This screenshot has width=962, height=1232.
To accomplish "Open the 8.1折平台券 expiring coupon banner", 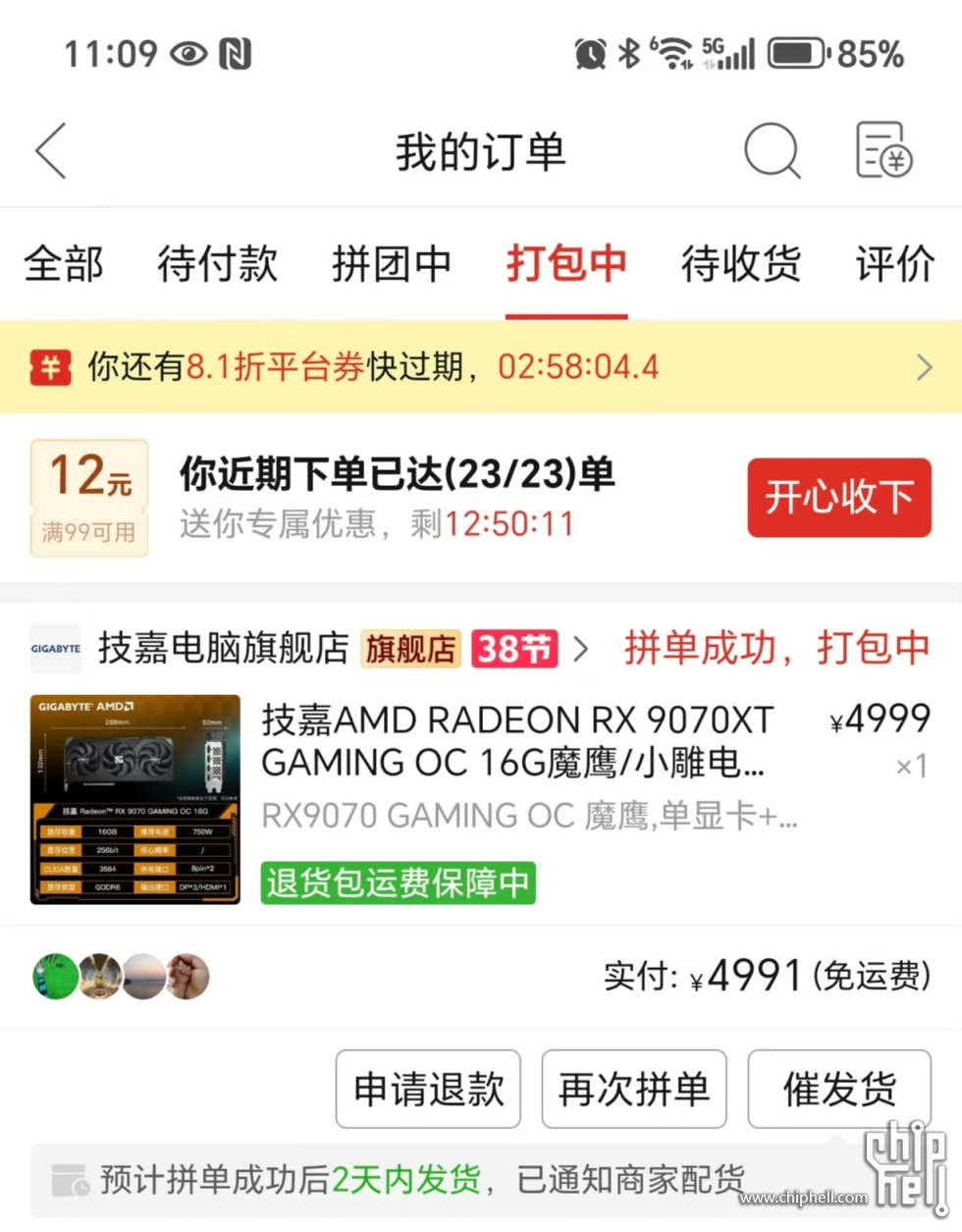I will 481,367.
